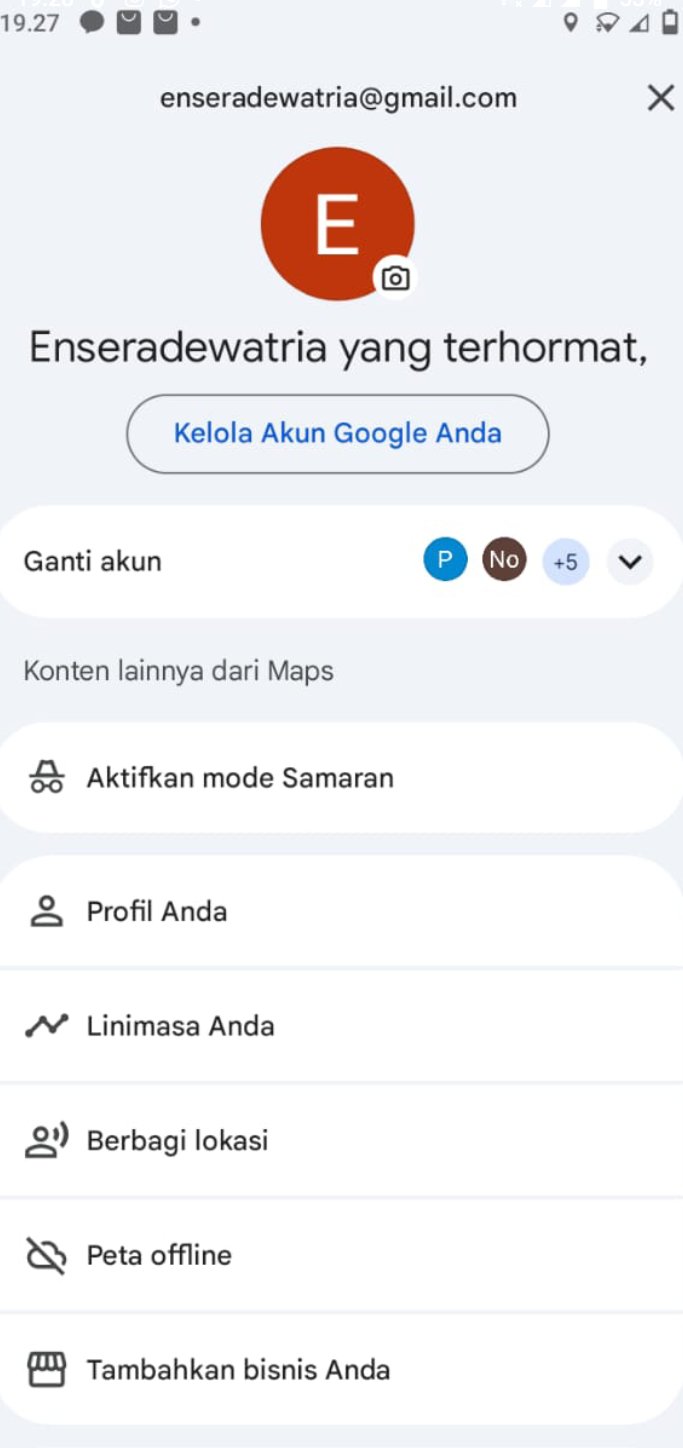The width and height of the screenshot is (683, 1448).
Task: Expand the Ganti akun account list
Action: [x=630, y=562]
